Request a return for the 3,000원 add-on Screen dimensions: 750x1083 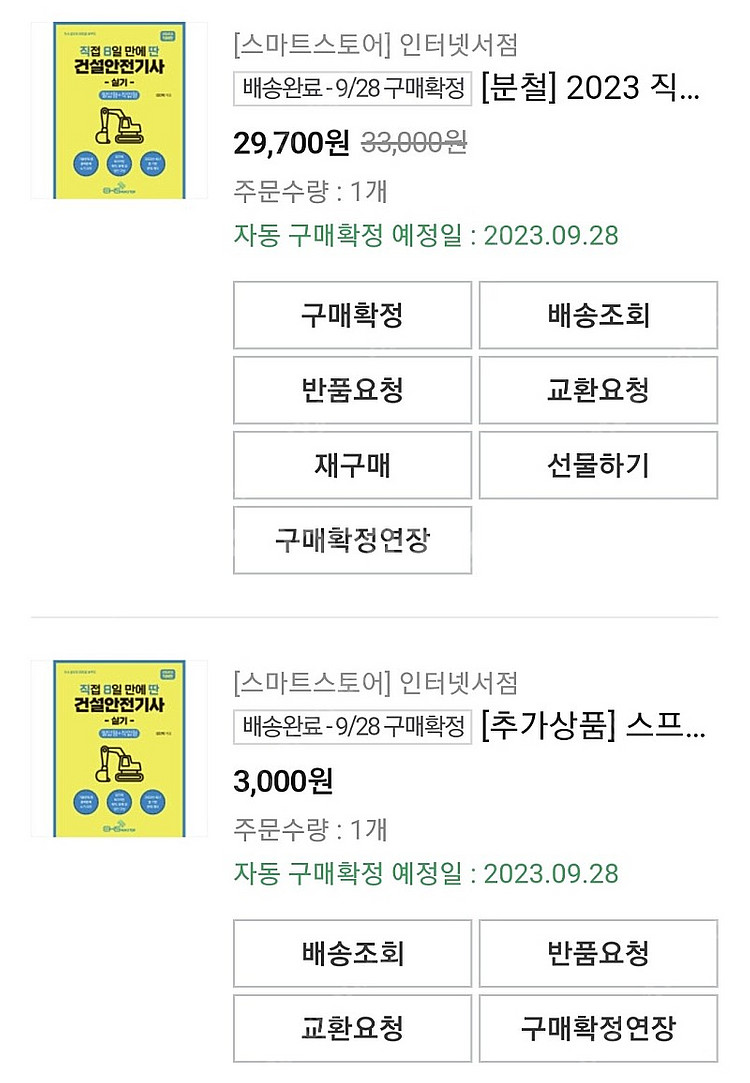tap(598, 953)
